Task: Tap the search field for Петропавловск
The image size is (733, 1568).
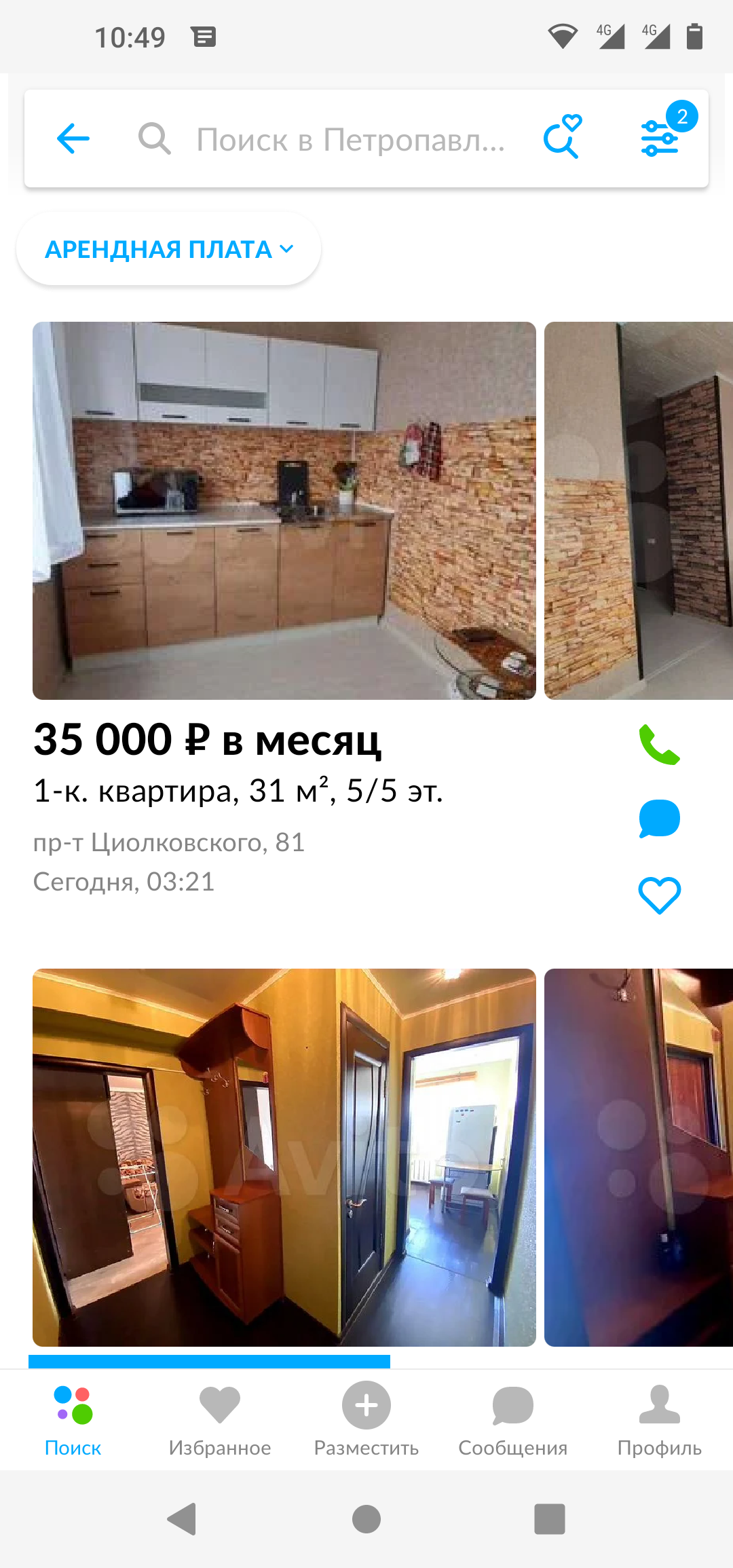Action: coord(350,140)
